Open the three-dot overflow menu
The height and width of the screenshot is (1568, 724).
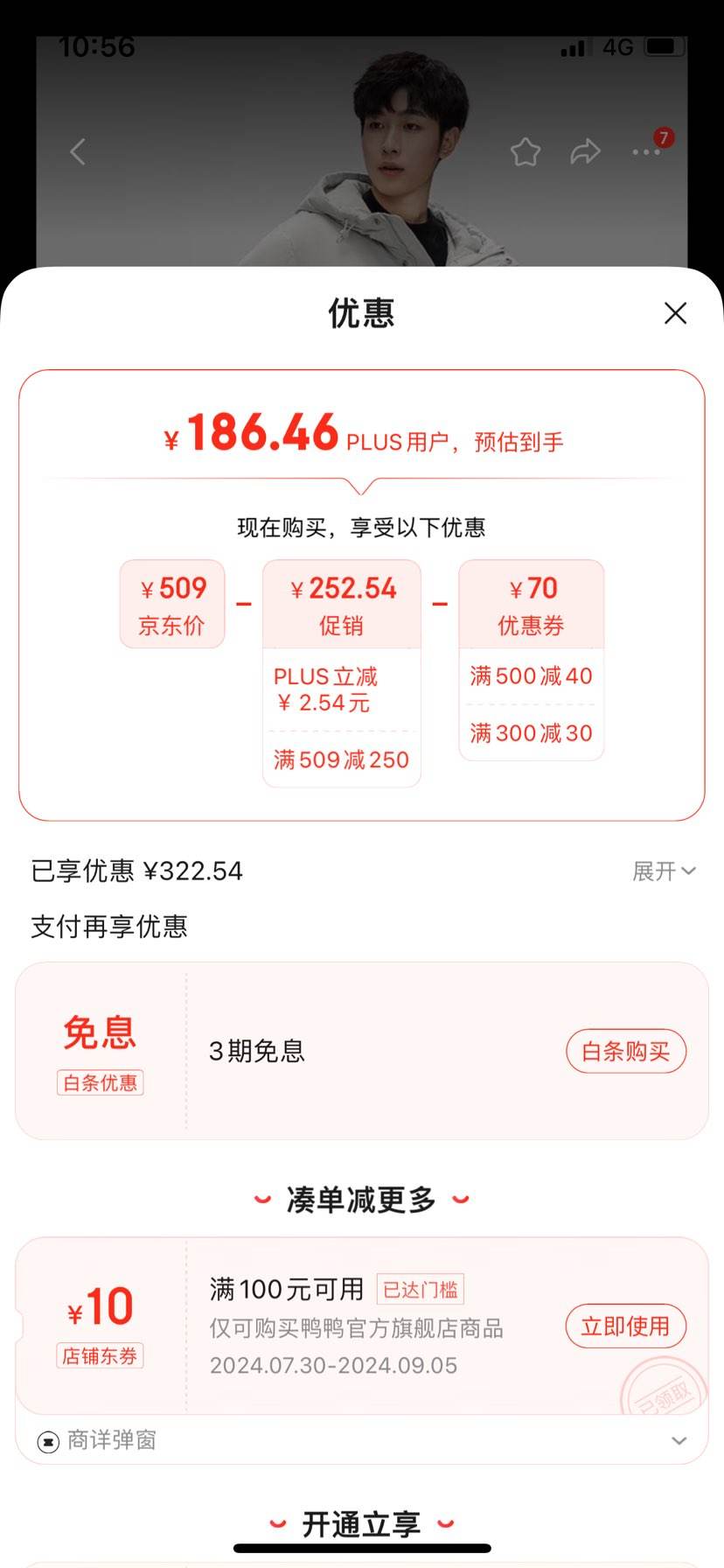(646, 152)
